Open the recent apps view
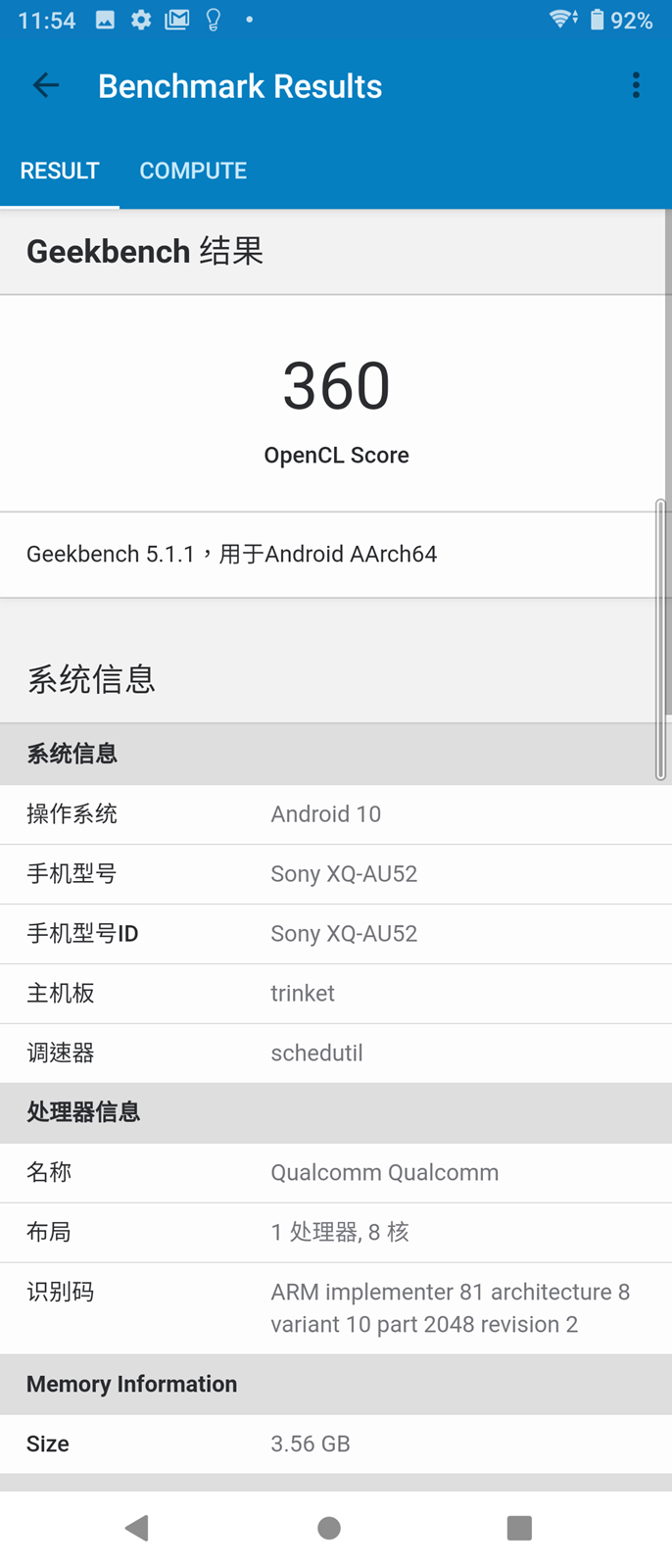This screenshot has height=1568, width=672. (x=519, y=1527)
